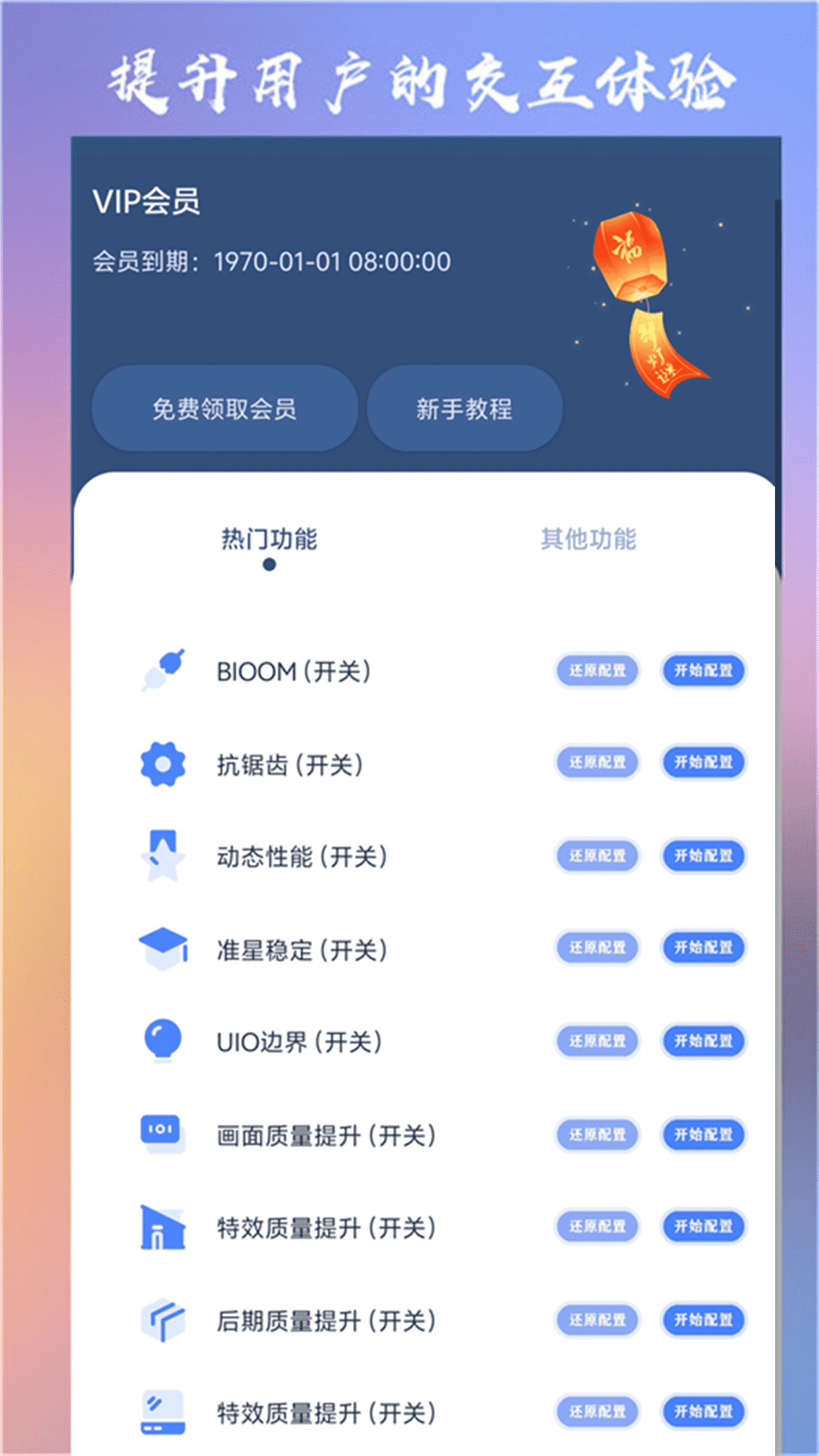This screenshot has height=1456, width=819.
Task: Click the 抗锯齿 gear icon
Action: 163,764
